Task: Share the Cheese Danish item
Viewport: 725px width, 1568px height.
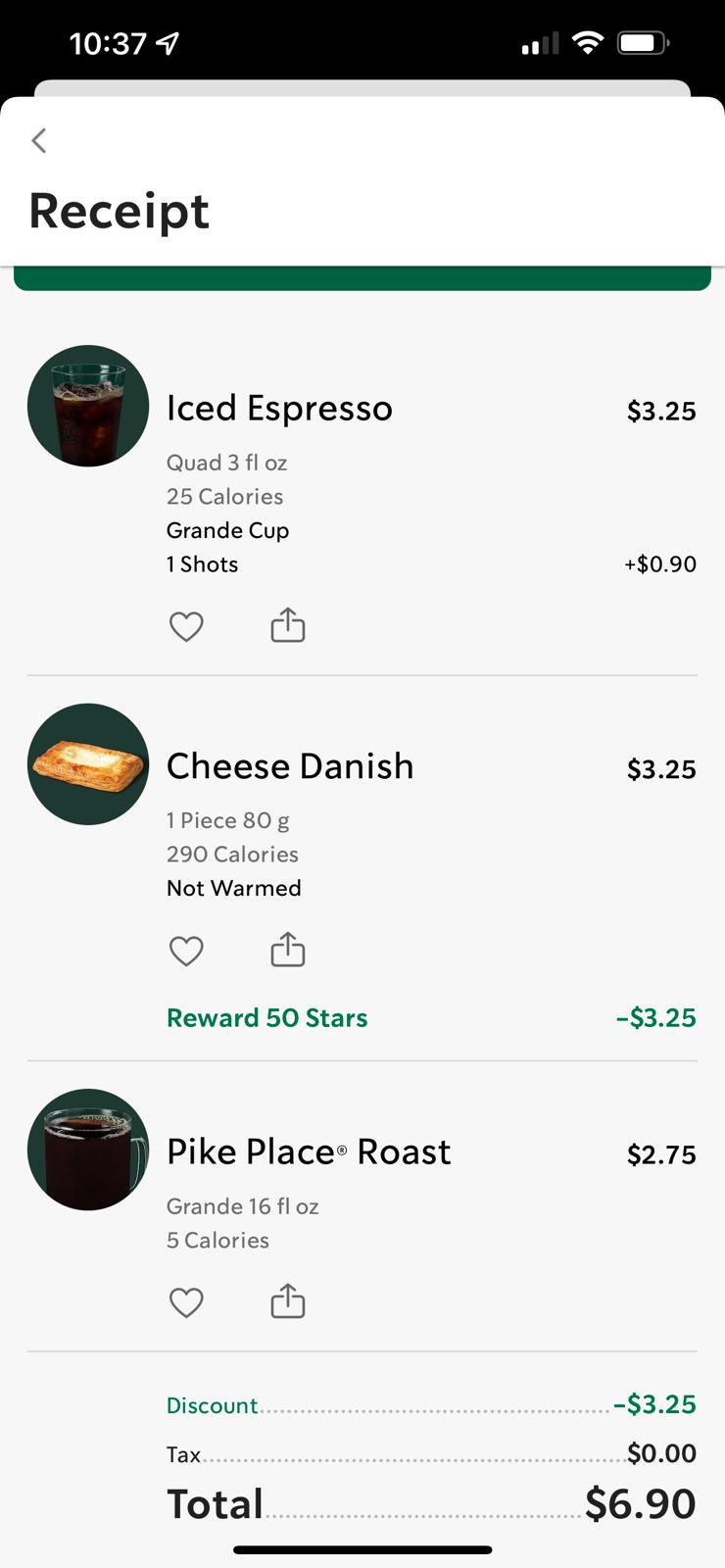Action: 288,950
